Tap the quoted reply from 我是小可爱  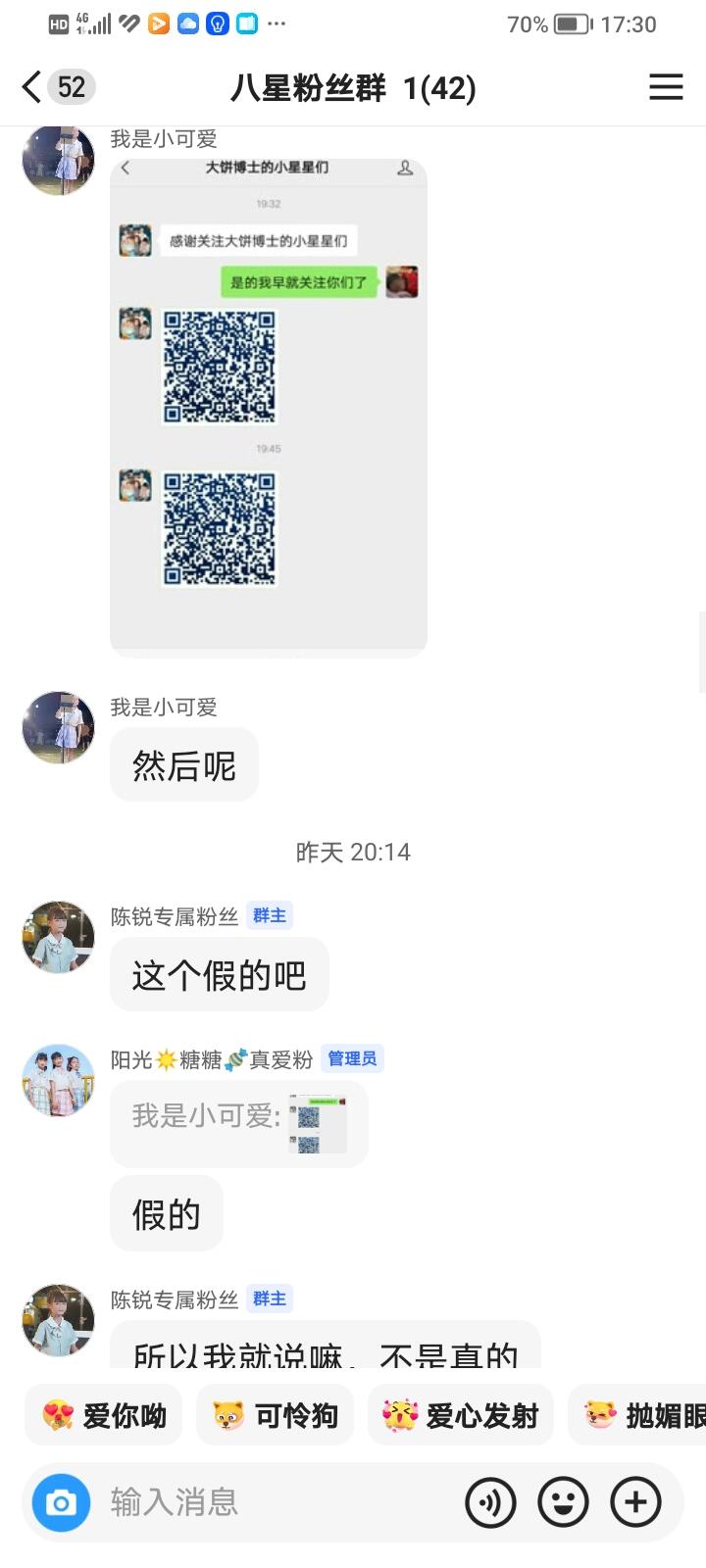pyautogui.click(x=238, y=1123)
